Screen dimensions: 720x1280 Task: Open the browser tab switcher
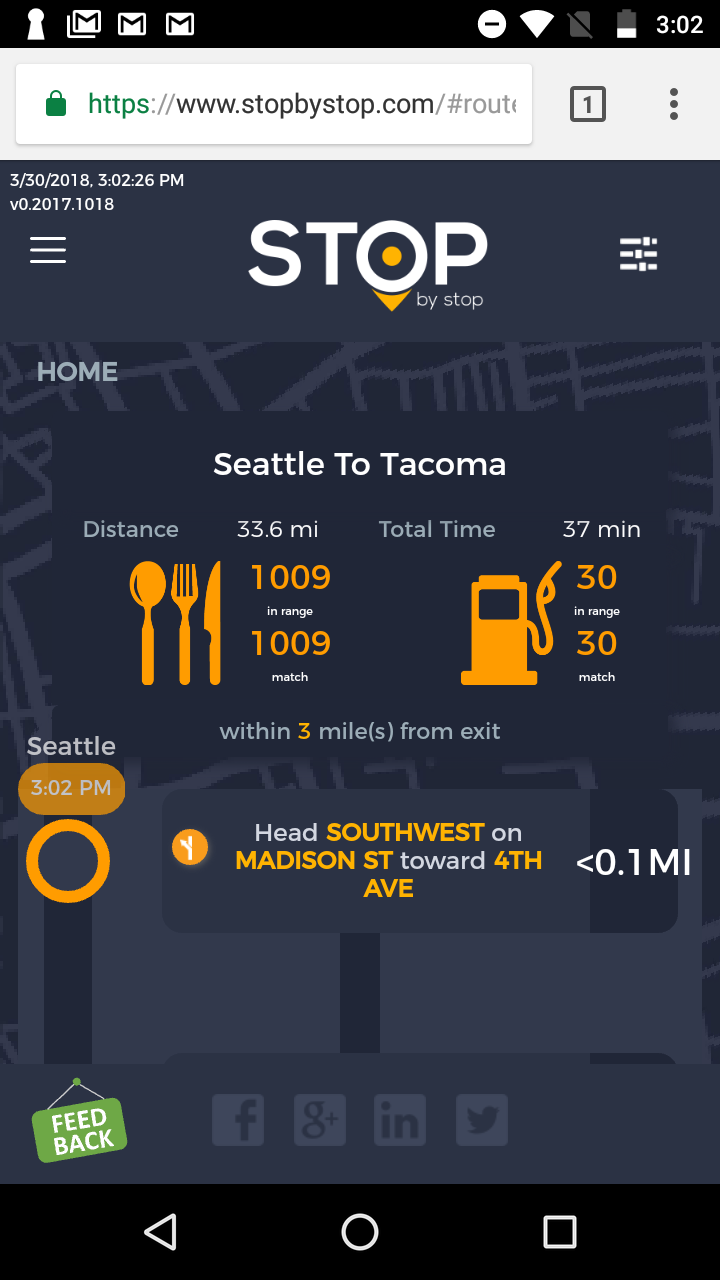(x=587, y=104)
